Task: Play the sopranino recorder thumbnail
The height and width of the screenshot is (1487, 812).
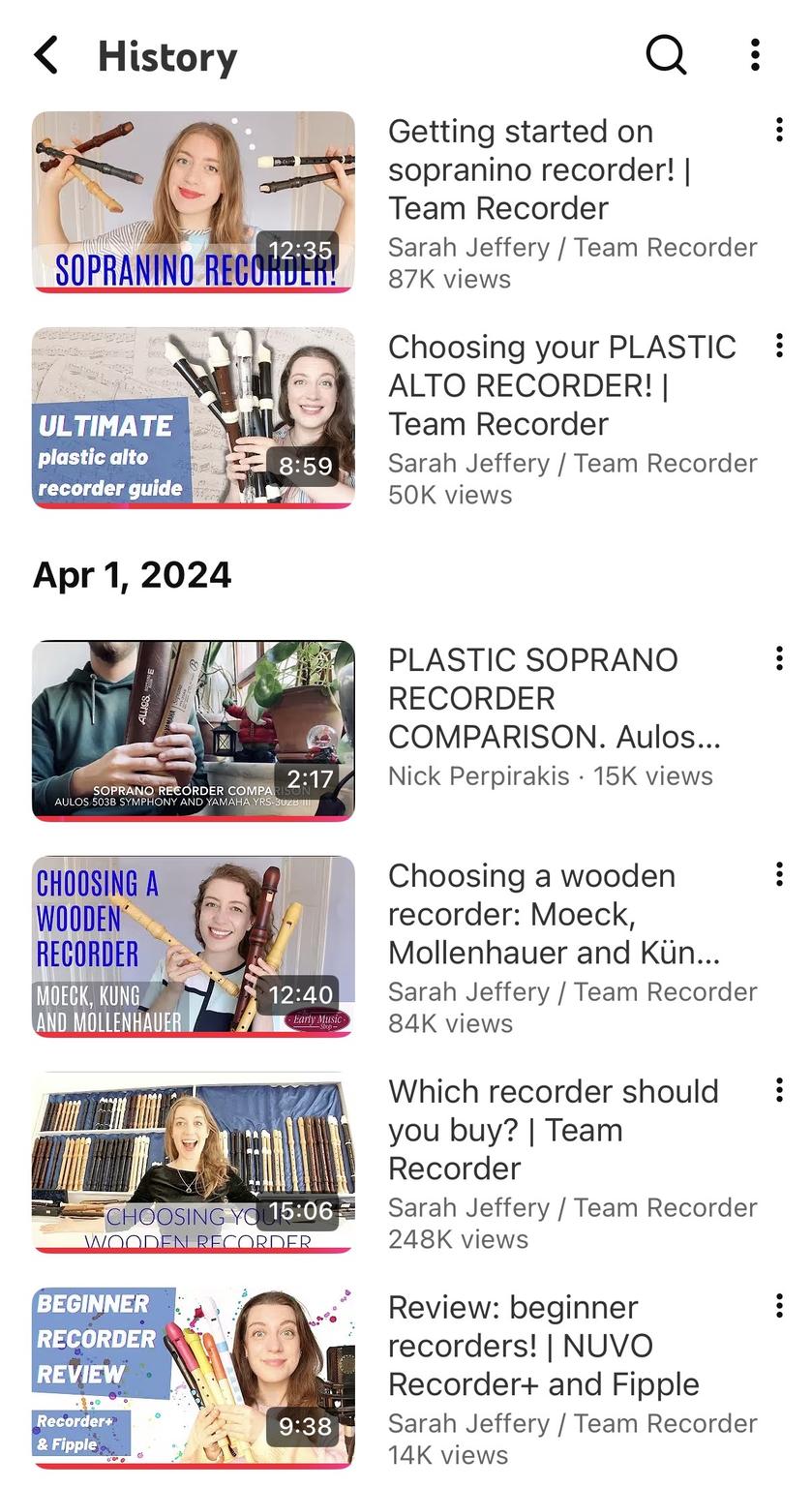Action: [193, 200]
